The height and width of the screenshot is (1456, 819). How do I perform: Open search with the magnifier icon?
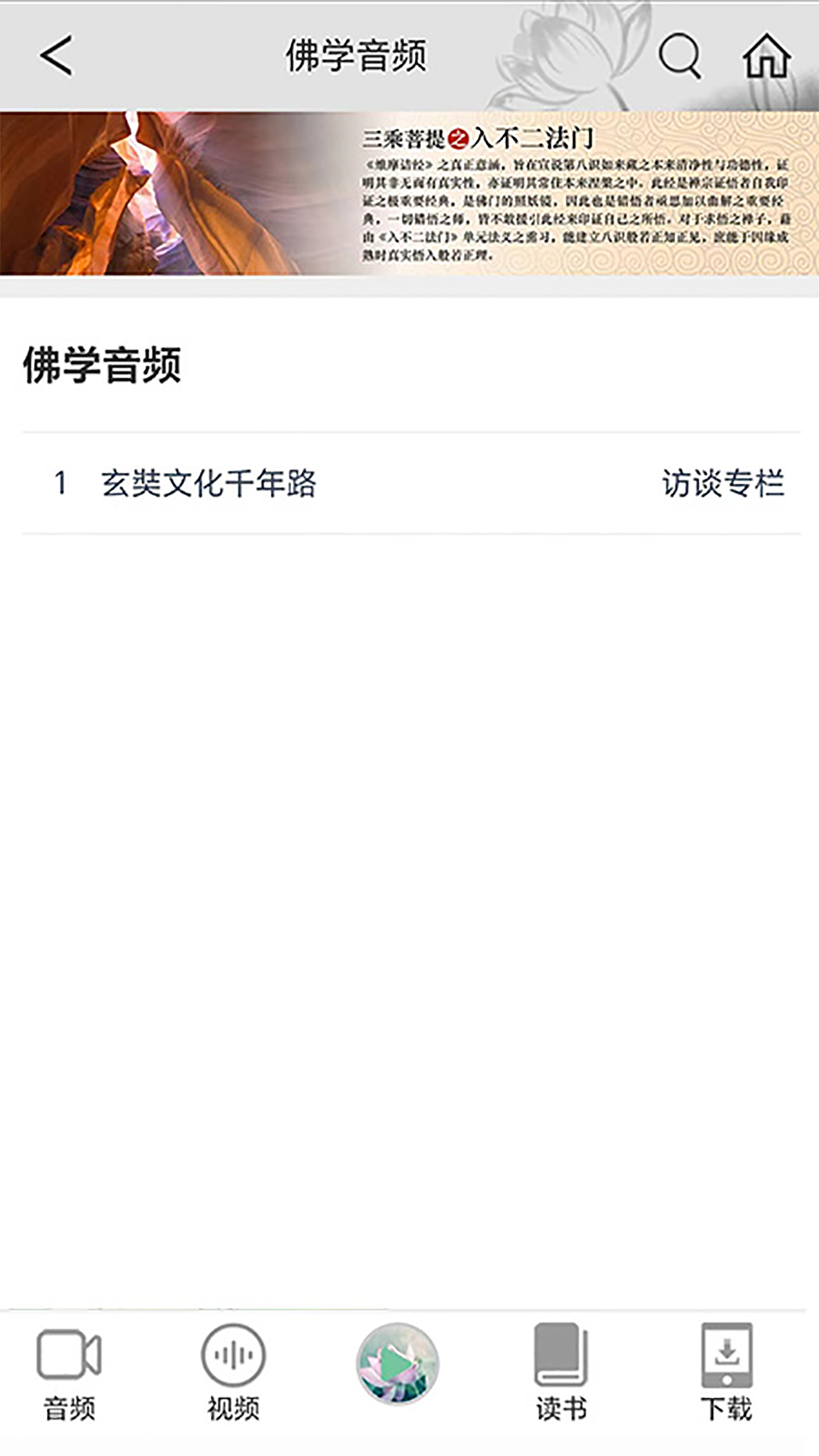pyautogui.click(x=681, y=55)
